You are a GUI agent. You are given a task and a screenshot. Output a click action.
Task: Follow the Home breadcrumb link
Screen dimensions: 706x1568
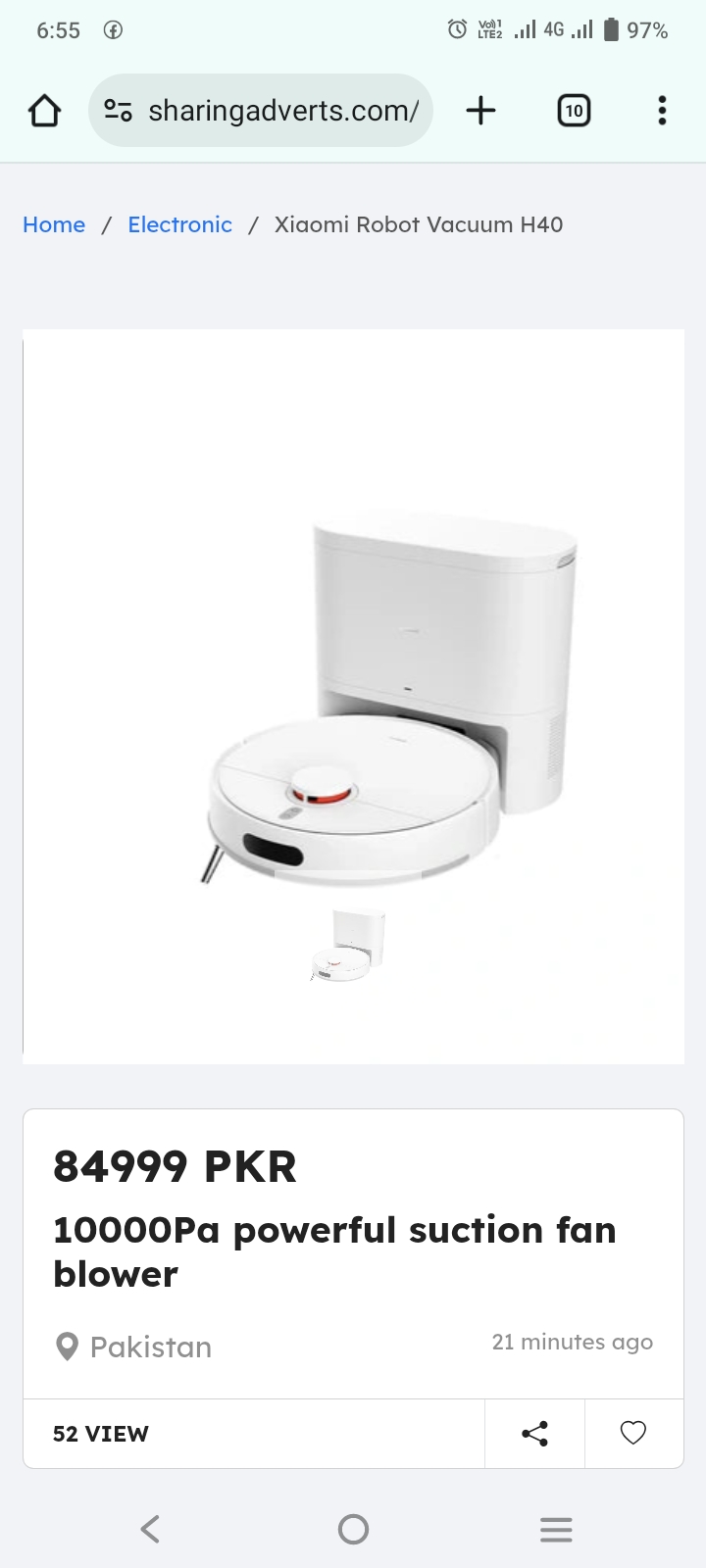point(54,224)
